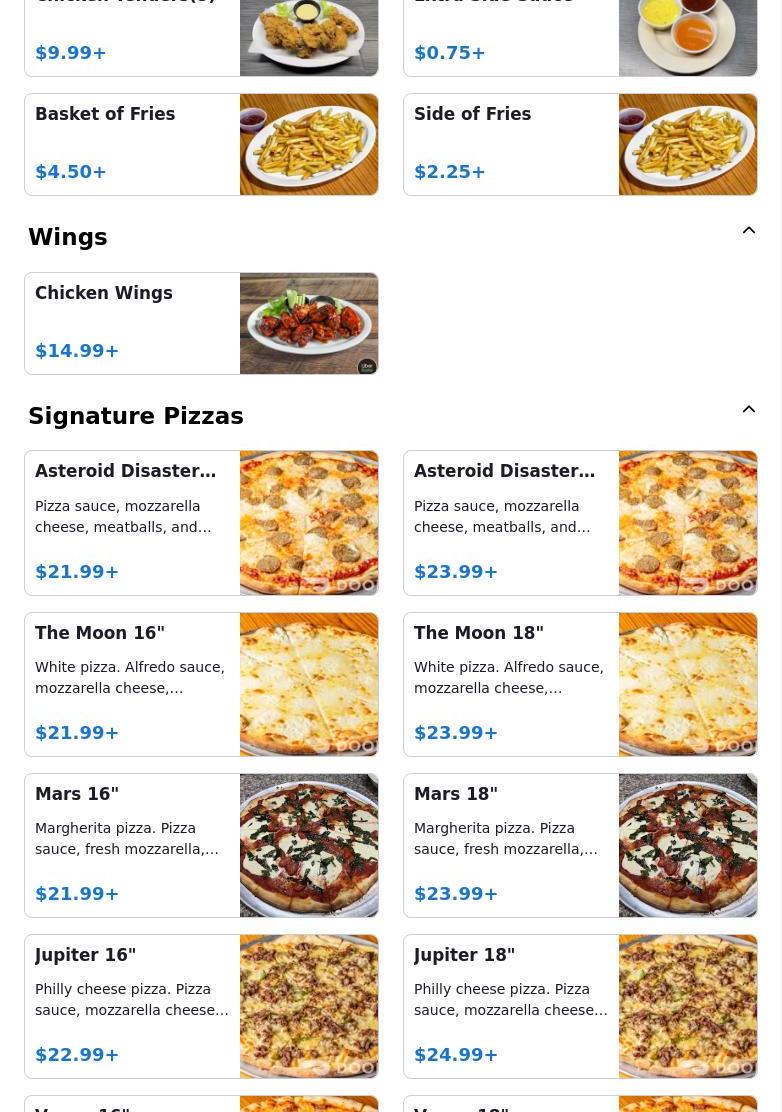Open the $0.75 side sauces item
This screenshot has width=782, height=1112.
580,38
